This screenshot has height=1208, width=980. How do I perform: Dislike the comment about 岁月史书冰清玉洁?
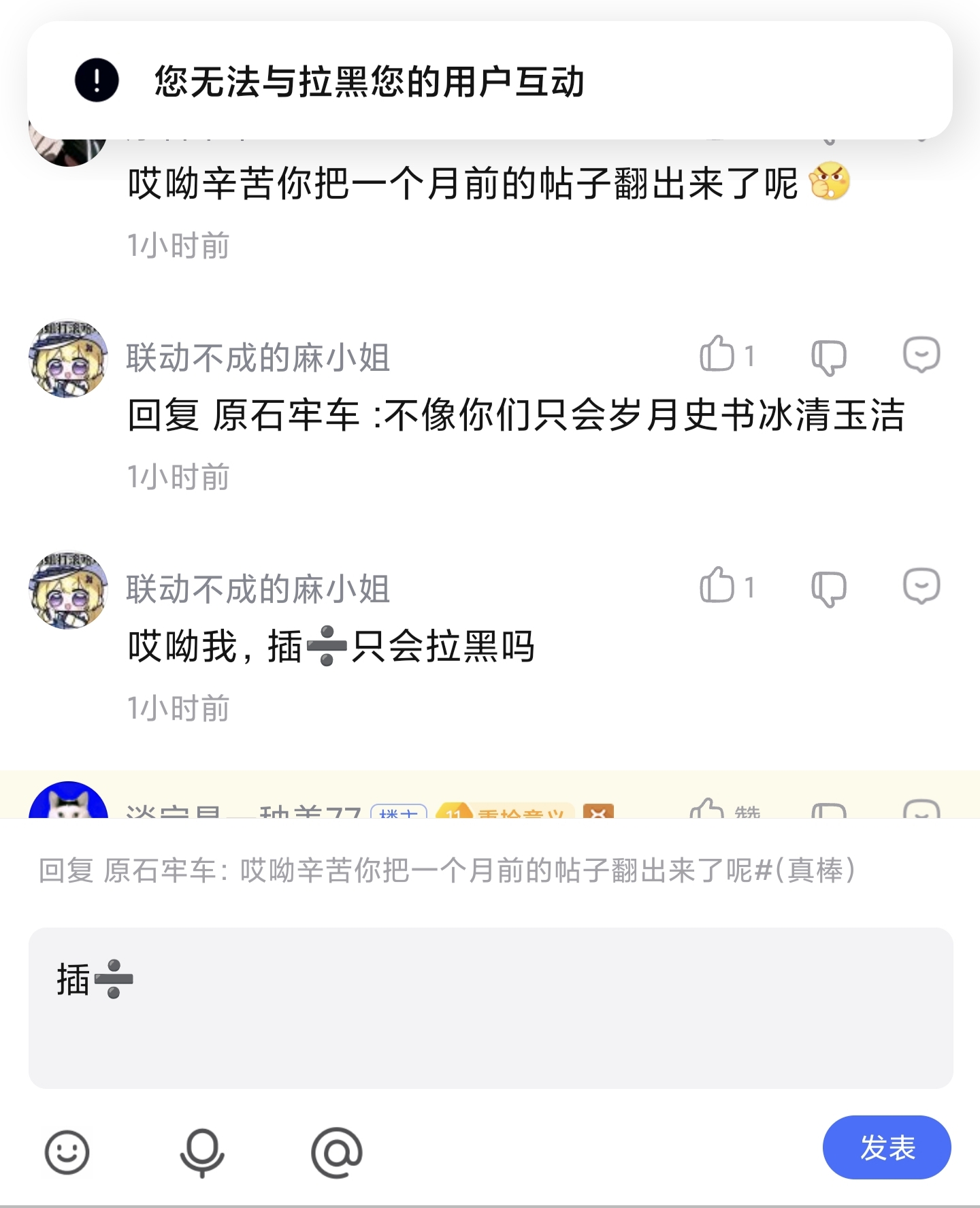(x=828, y=356)
